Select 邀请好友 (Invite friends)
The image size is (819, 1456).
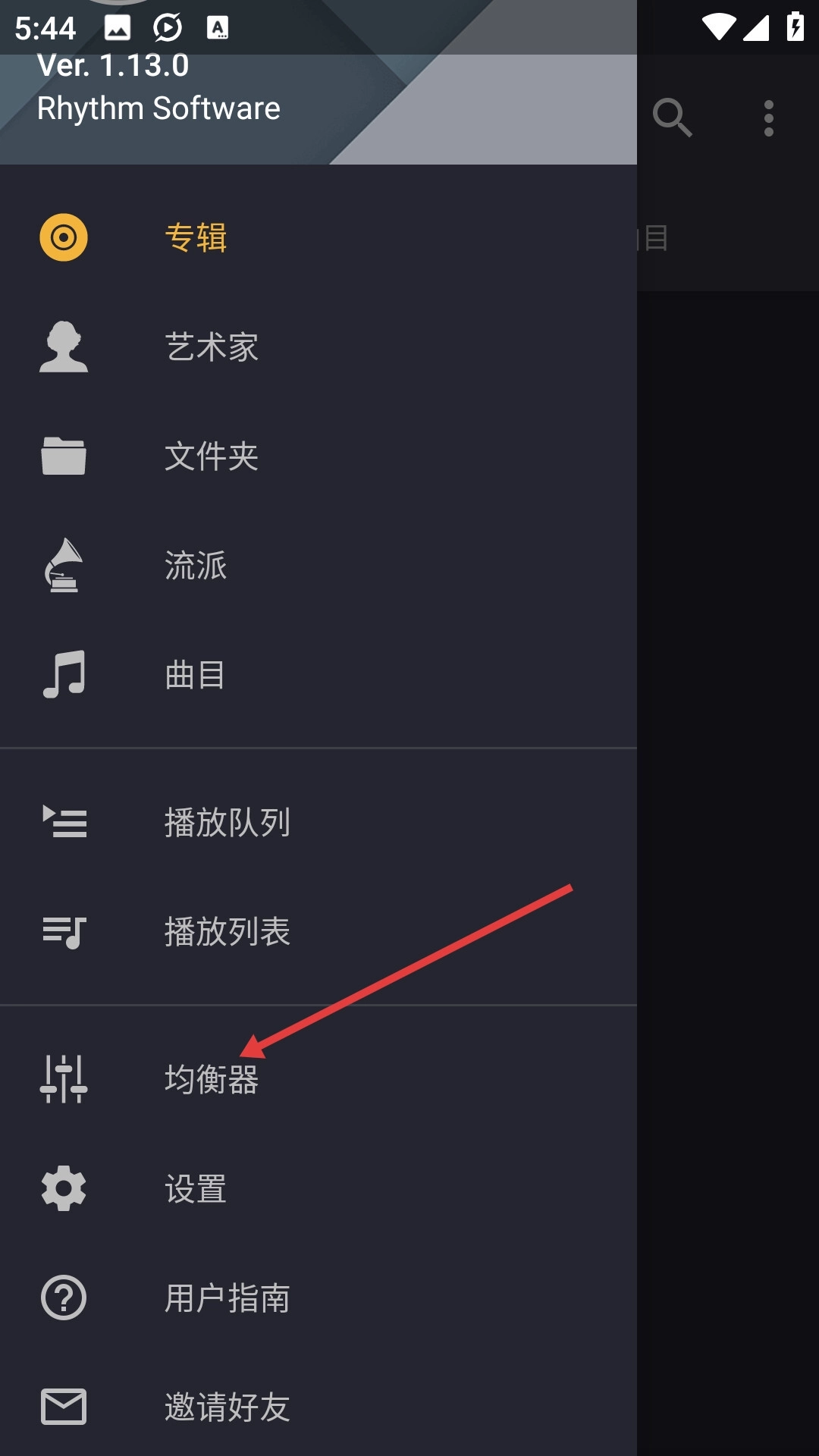[x=227, y=1407]
